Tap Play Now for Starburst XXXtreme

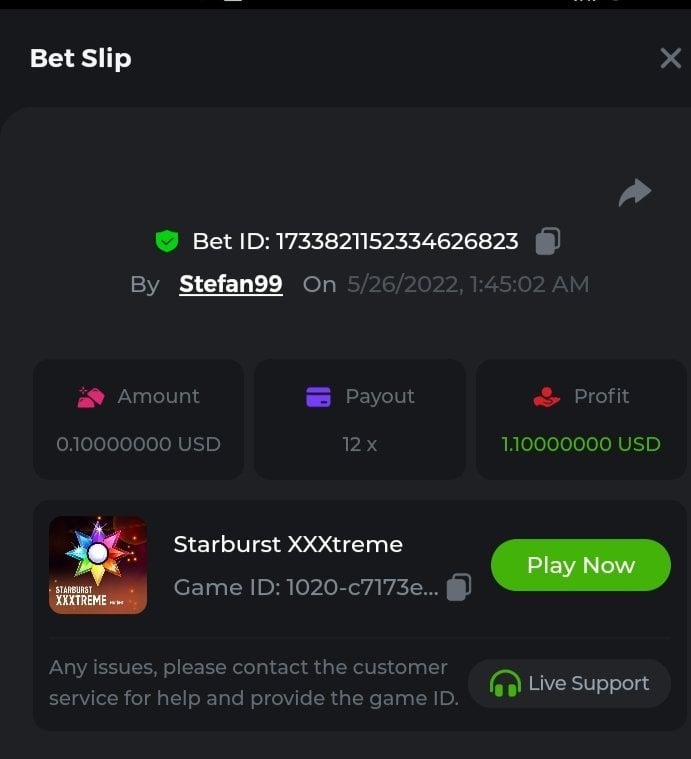[x=580, y=565]
